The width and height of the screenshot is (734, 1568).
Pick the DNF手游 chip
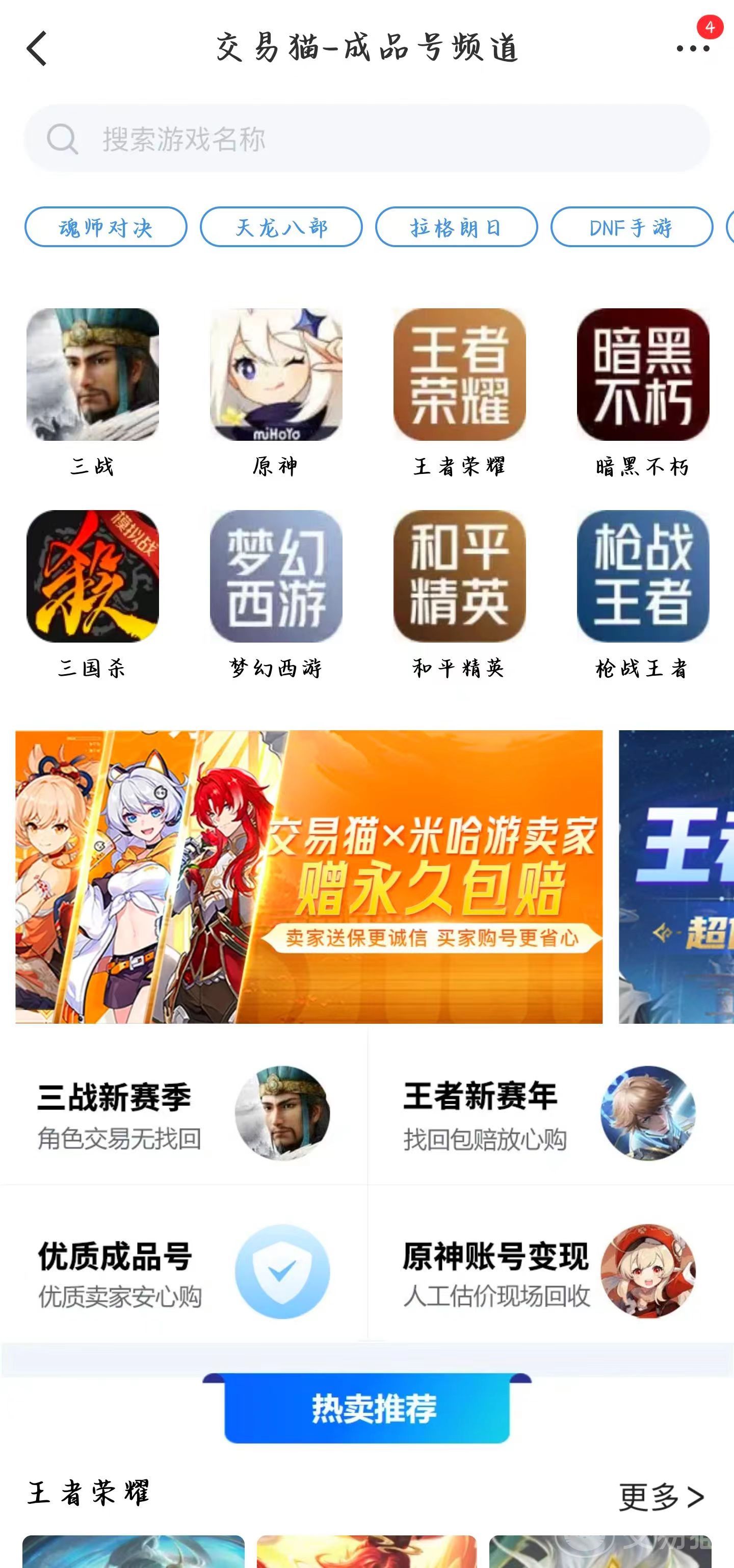tap(631, 227)
